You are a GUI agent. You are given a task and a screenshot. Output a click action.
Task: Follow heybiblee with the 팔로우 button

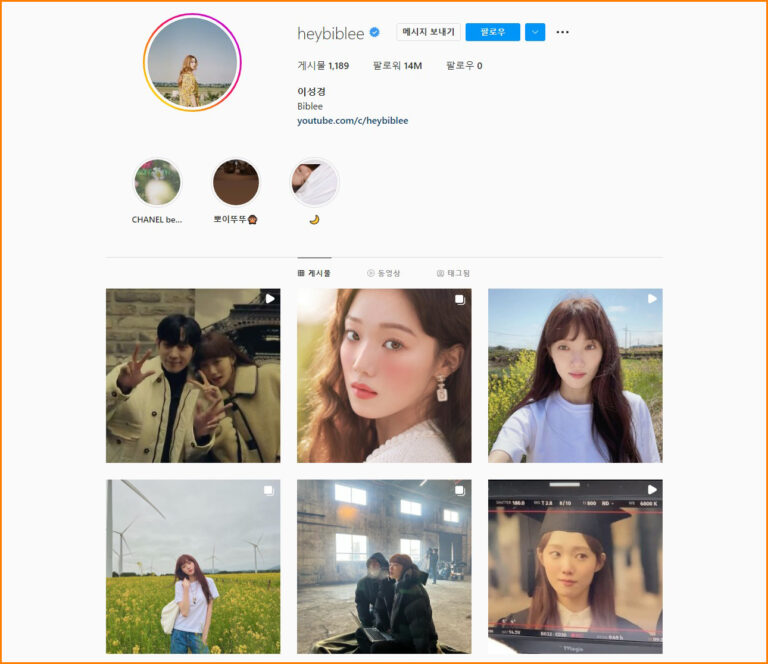pyautogui.click(x=492, y=32)
